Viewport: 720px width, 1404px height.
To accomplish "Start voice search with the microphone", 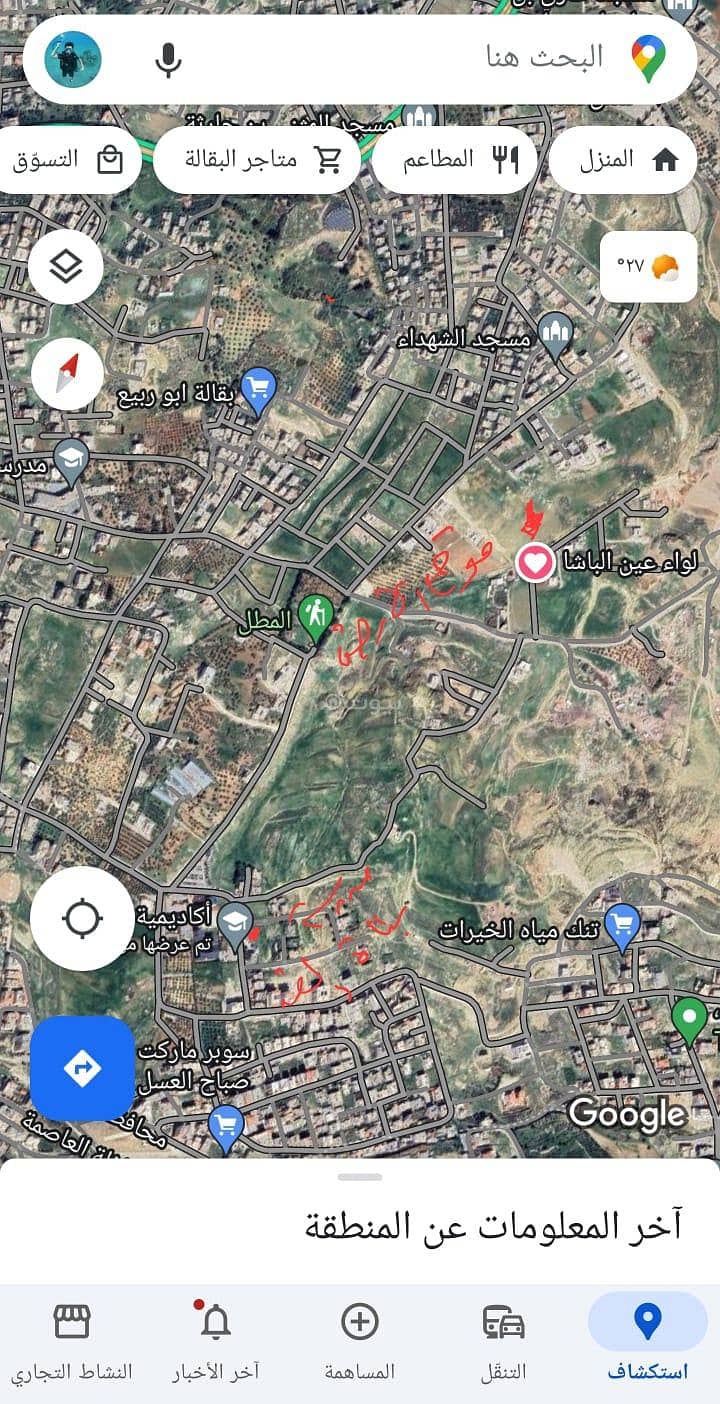I will coord(168,59).
